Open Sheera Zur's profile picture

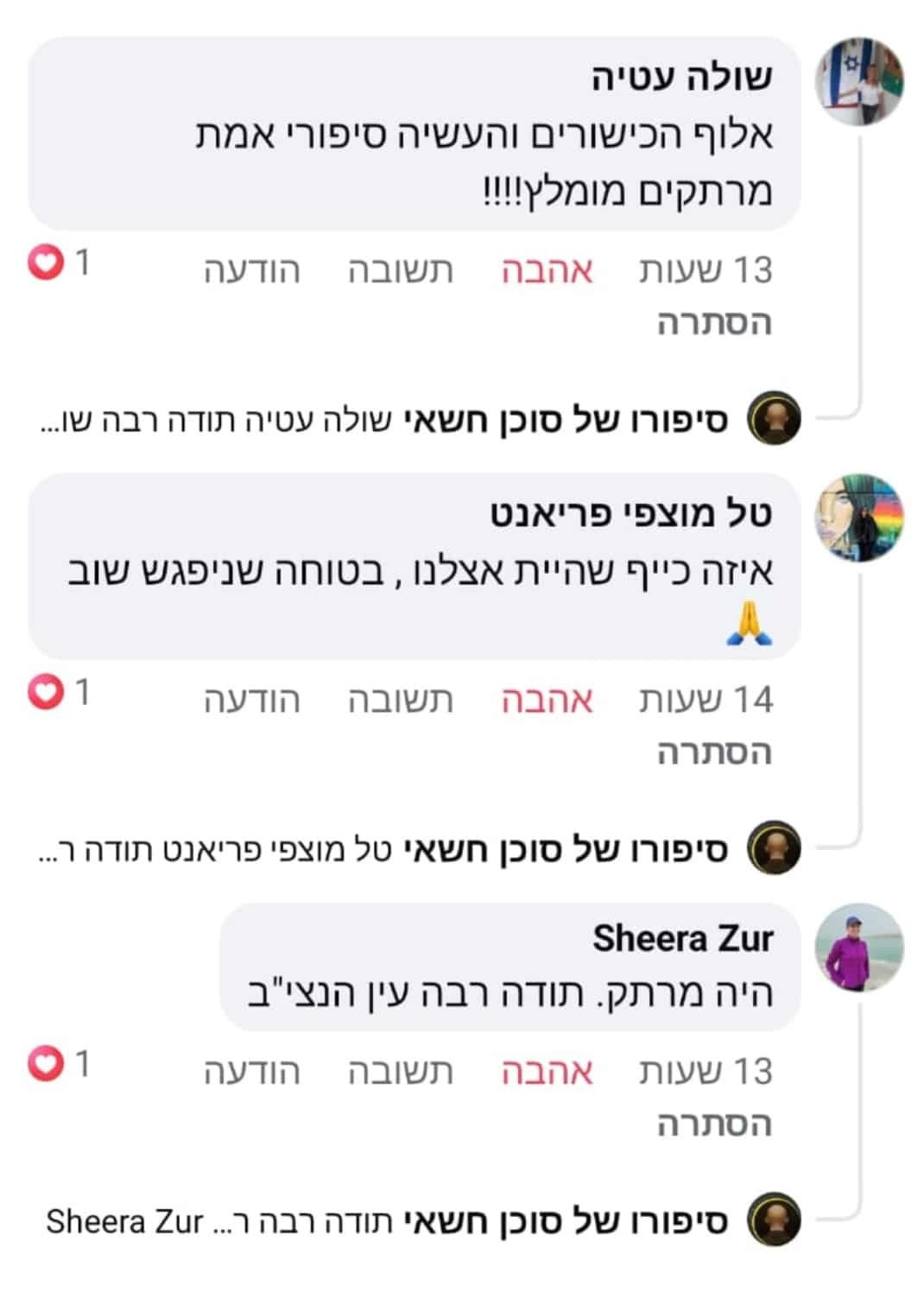[x=859, y=948]
